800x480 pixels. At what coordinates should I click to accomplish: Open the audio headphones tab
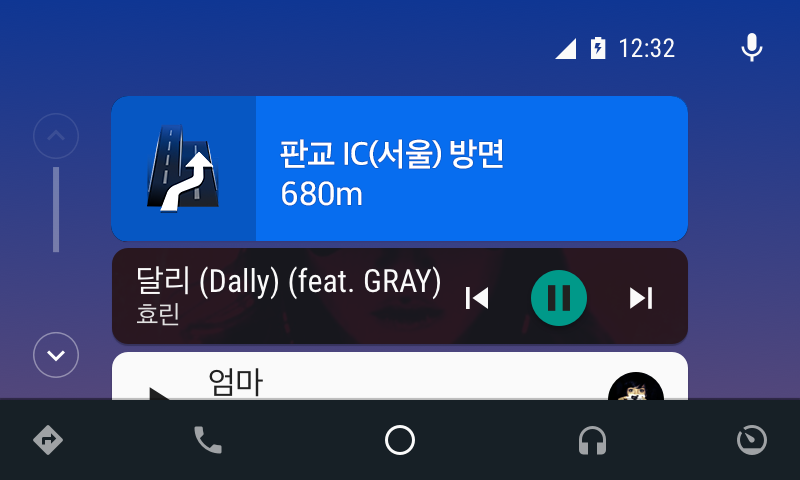[x=593, y=440]
